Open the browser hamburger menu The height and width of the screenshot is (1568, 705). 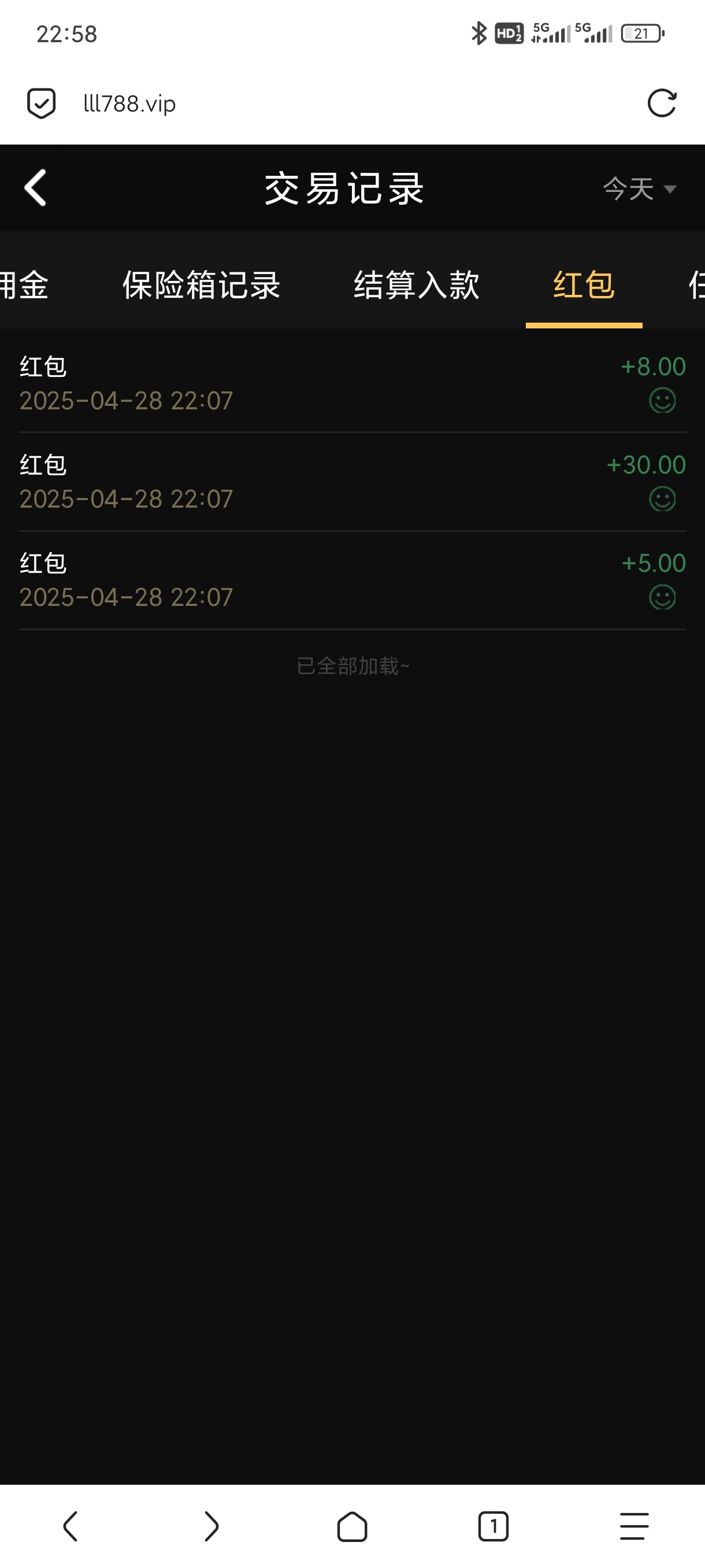(634, 1526)
